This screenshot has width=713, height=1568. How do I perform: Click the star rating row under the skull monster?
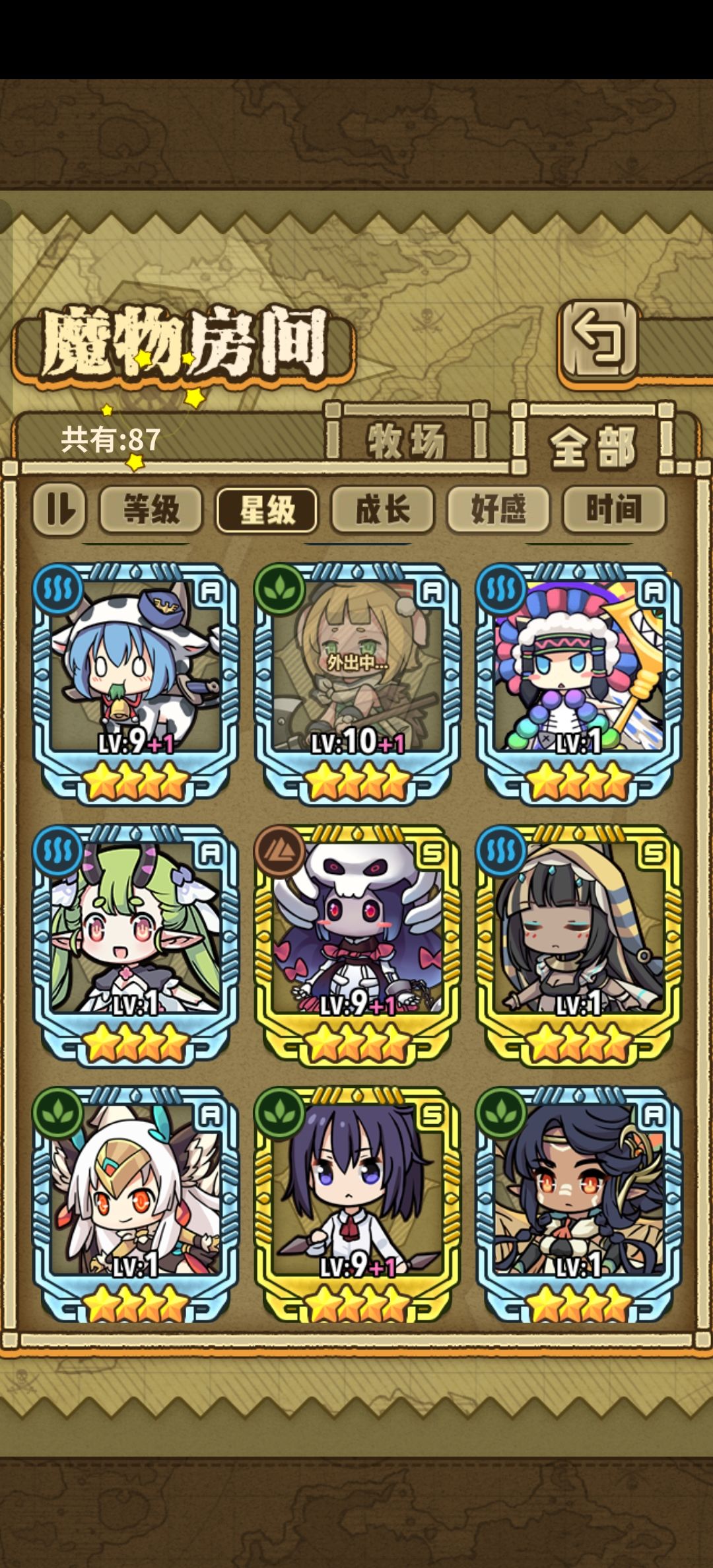coord(356,1042)
